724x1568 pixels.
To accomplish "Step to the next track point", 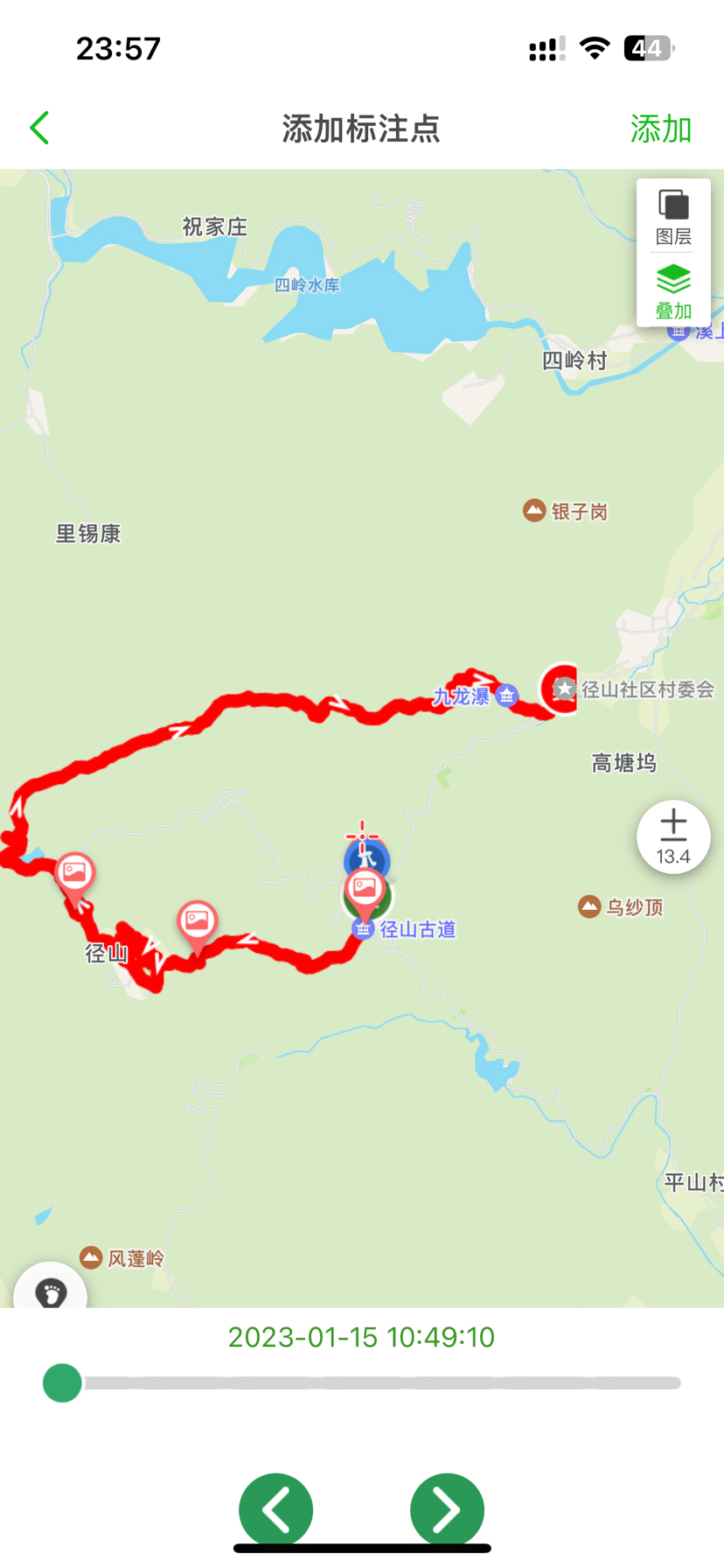I will [447, 1509].
